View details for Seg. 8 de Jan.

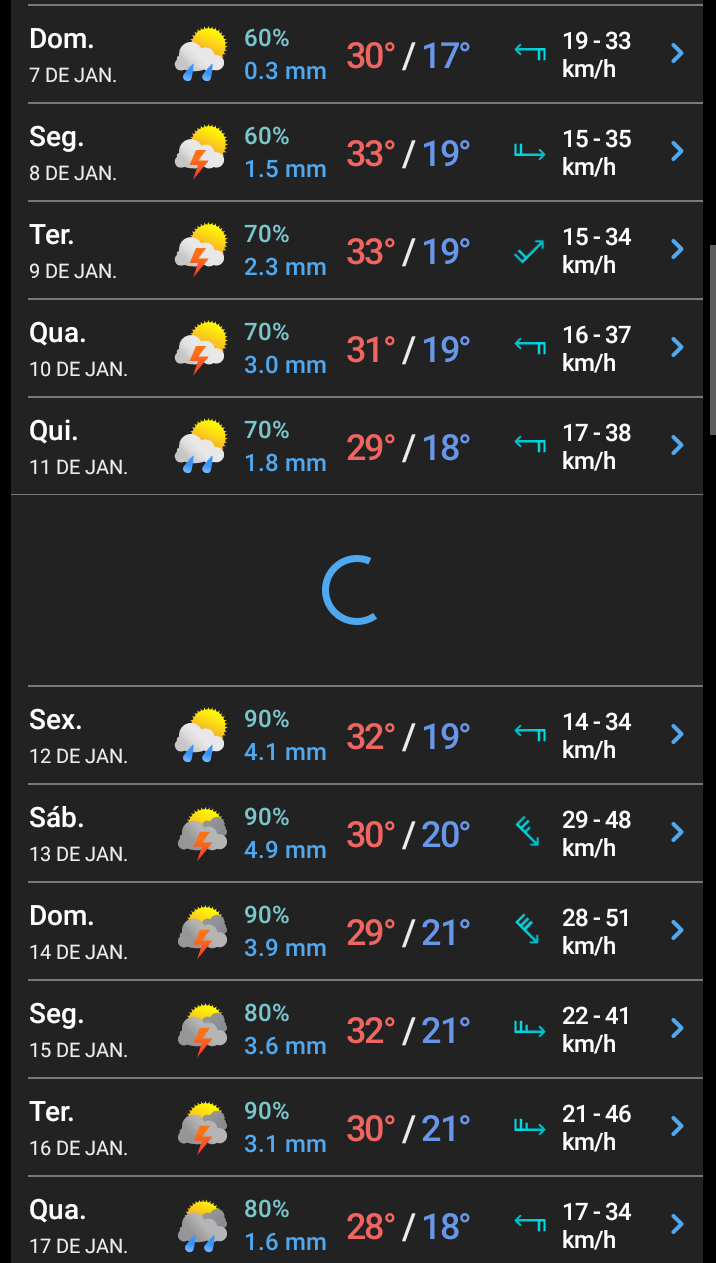[x=358, y=152]
